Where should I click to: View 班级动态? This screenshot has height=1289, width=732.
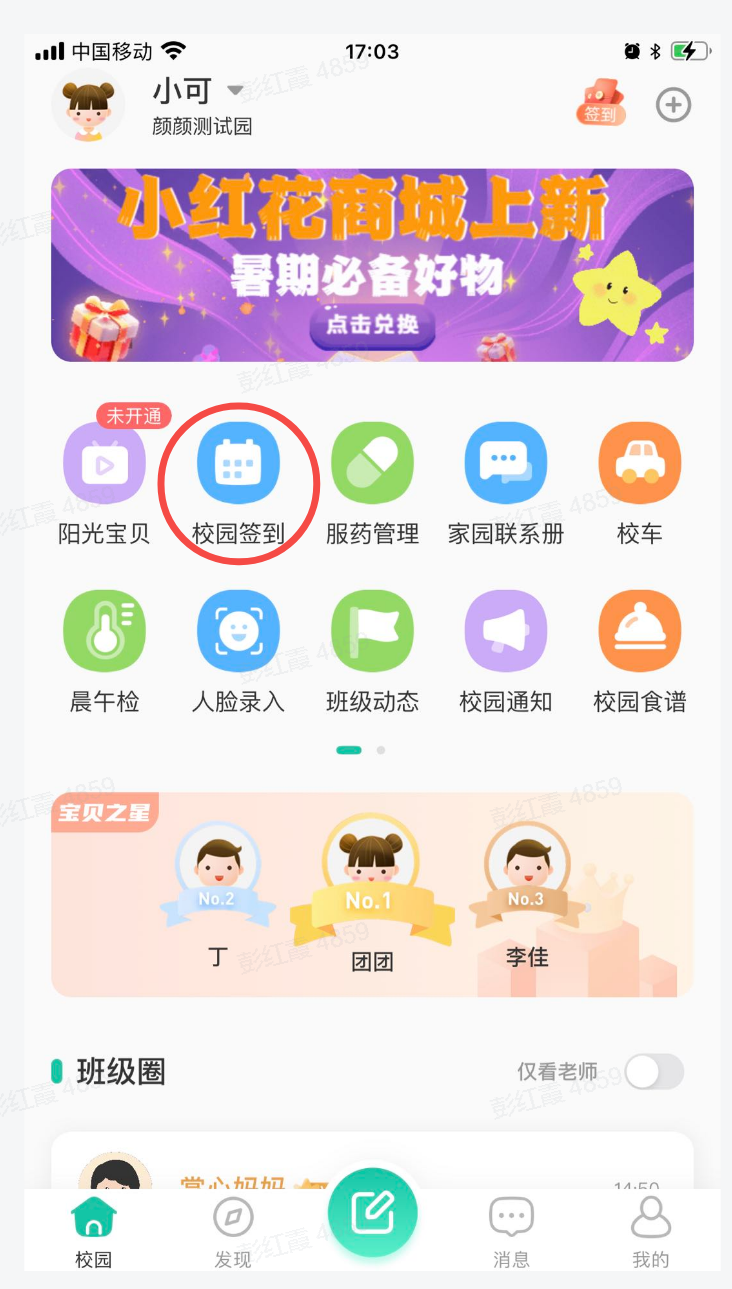click(372, 632)
